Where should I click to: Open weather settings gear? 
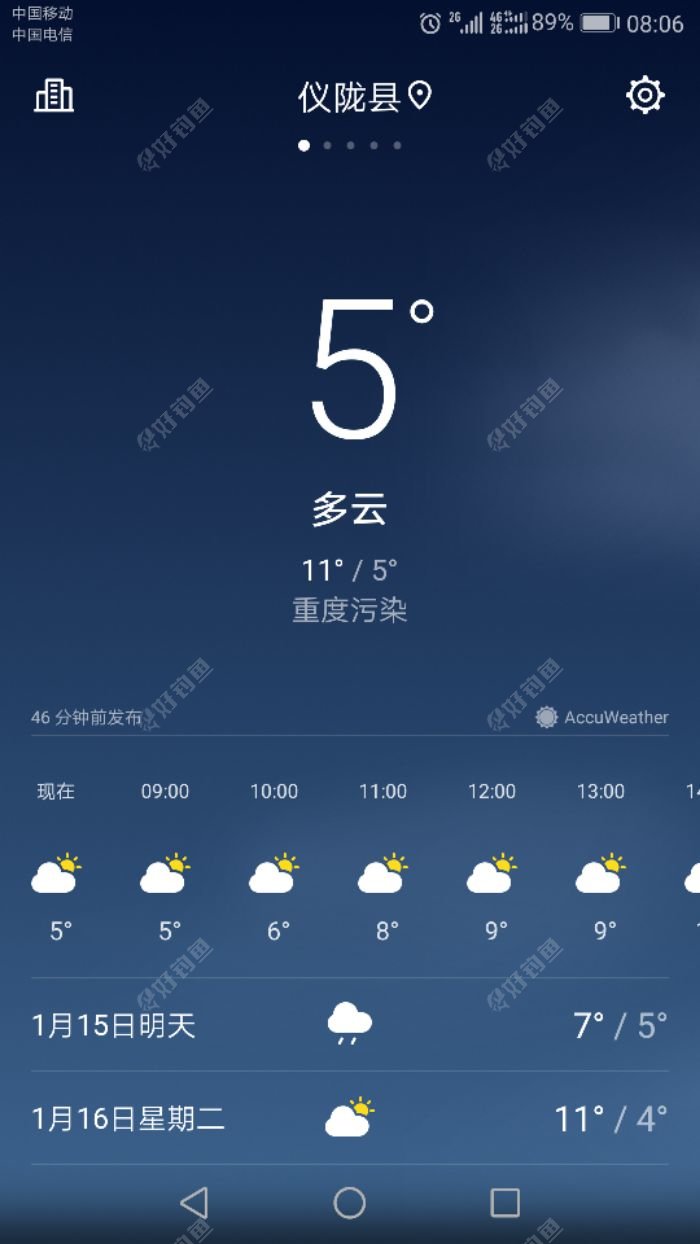[x=645, y=95]
